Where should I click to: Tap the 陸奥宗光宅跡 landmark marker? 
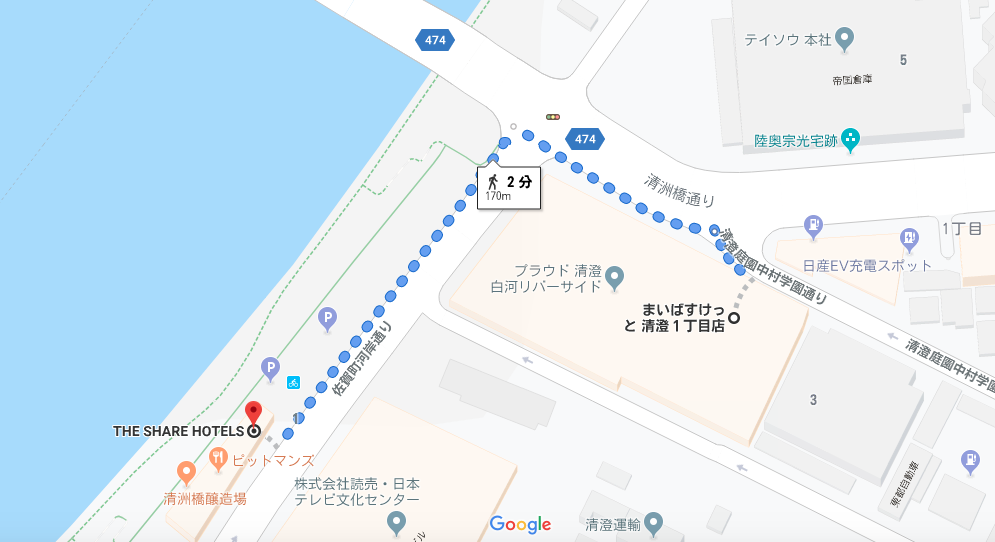click(850, 139)
